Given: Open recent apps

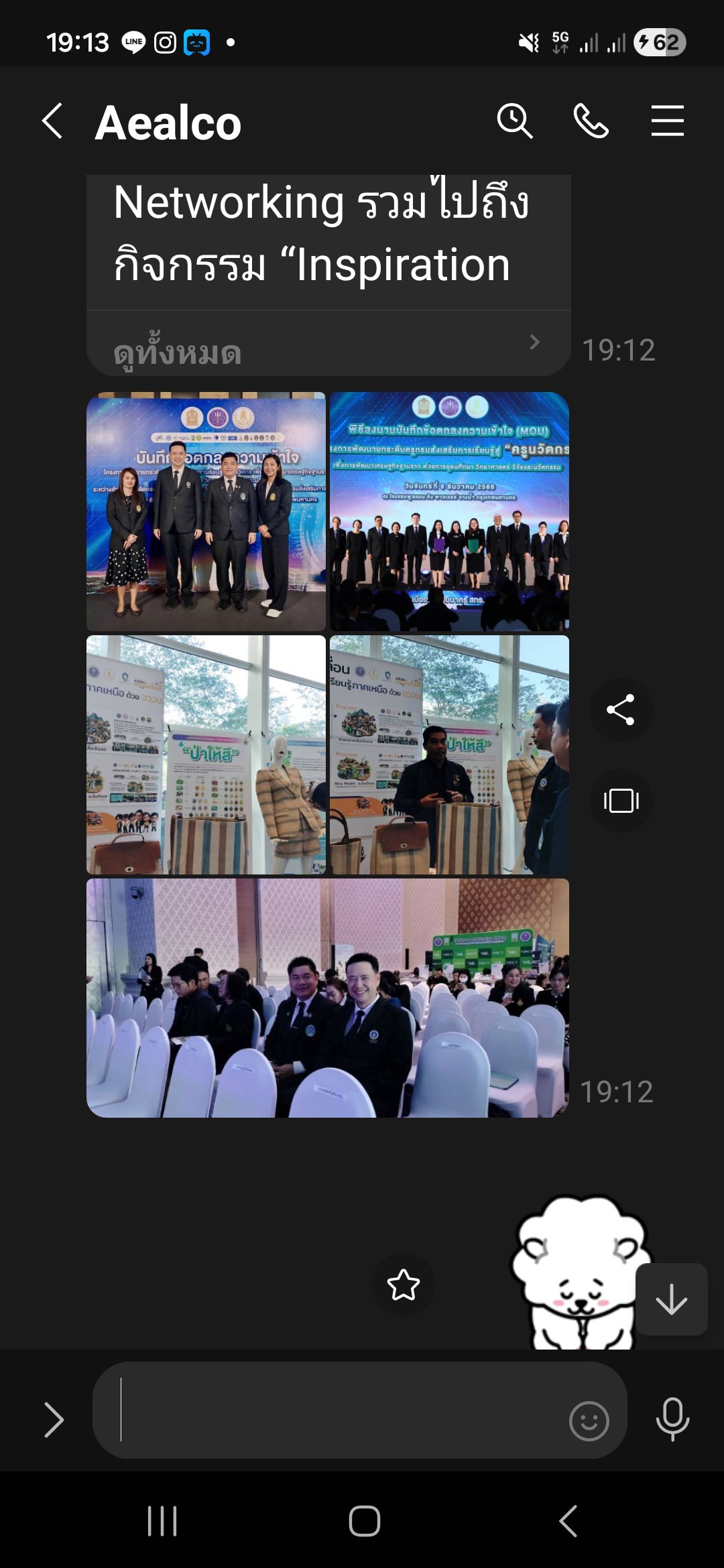Looking at the screenshot, I should click(162, 1521).
